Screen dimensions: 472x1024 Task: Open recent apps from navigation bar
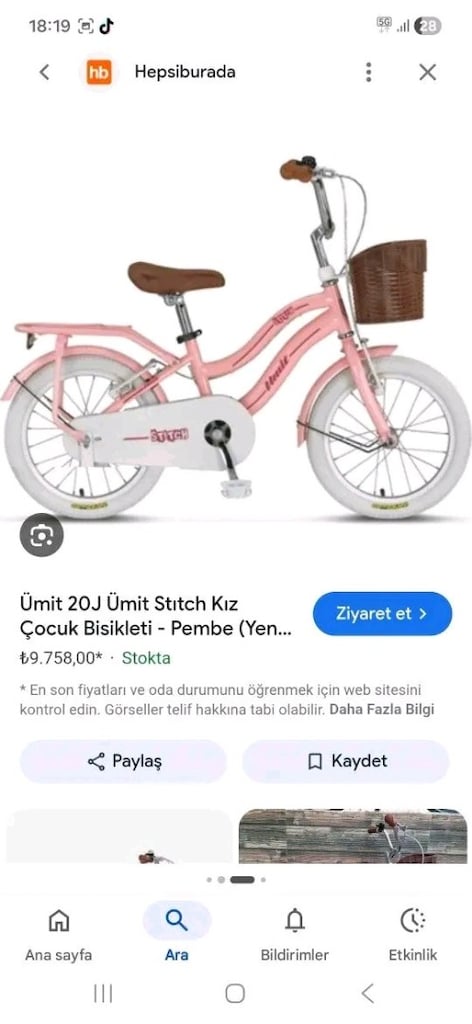pos(103,994)
